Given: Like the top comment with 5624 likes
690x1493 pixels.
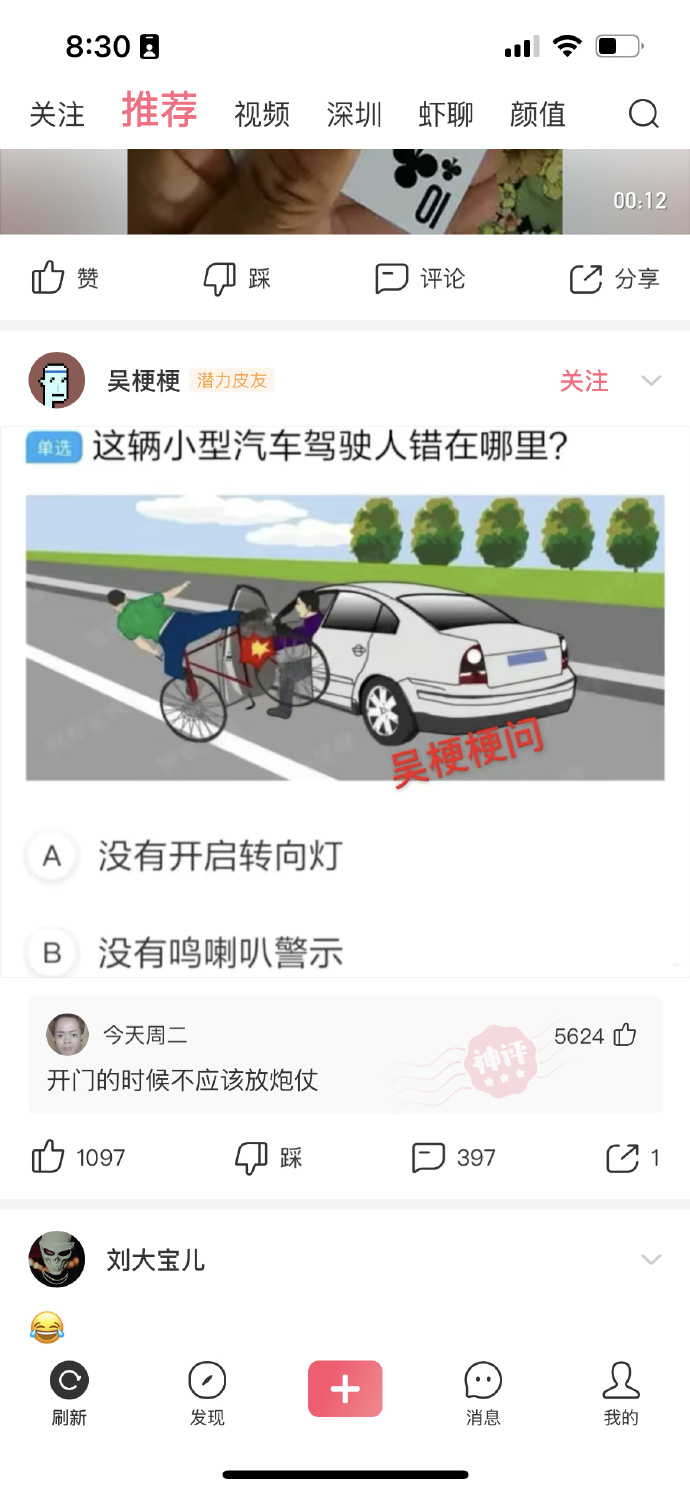Looking at the screenshot, I should [x=625, y=1035].
